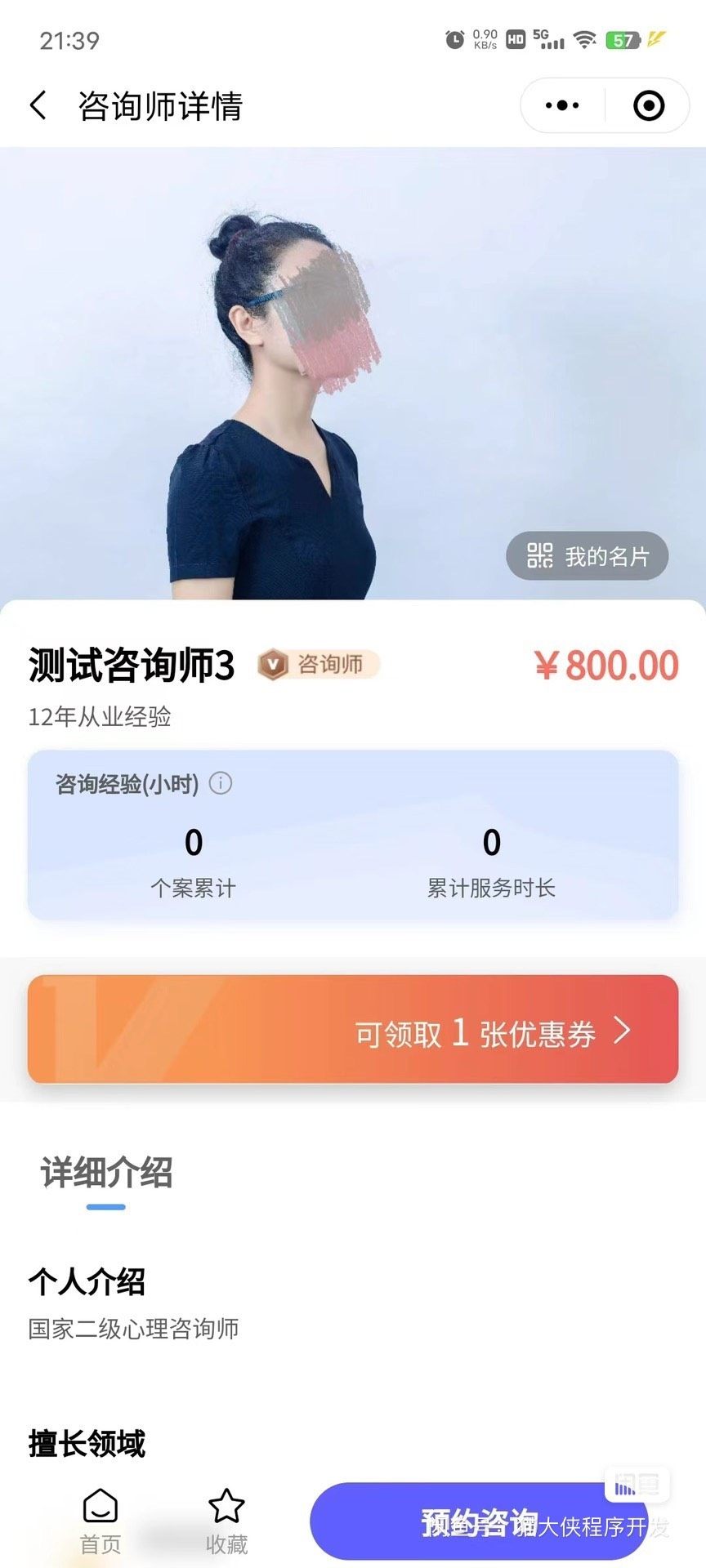Viewport: 706px width, 1568px height.
Task: Go back from the 咨询师详情 page
Action: 38,105
